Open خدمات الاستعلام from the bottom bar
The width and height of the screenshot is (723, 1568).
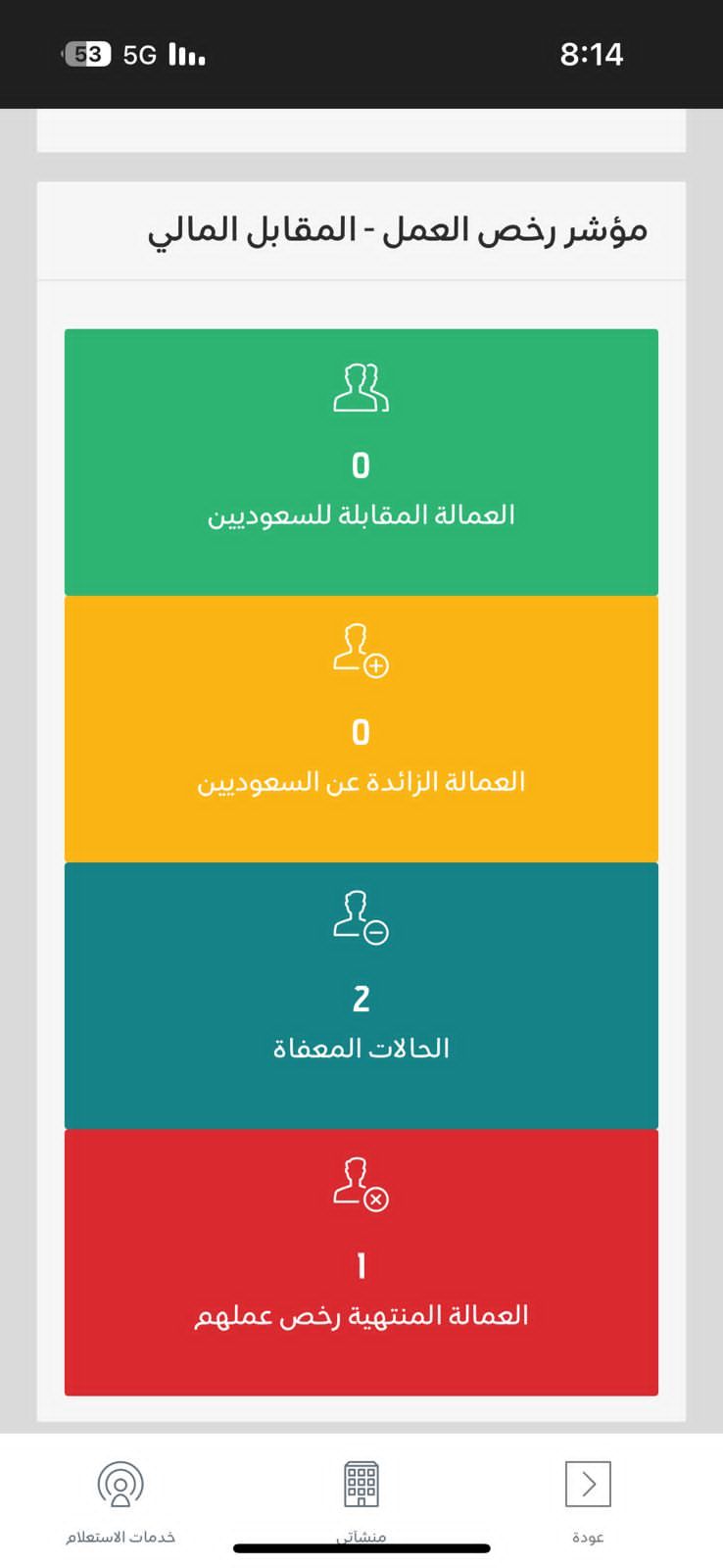pos(120,1497)
